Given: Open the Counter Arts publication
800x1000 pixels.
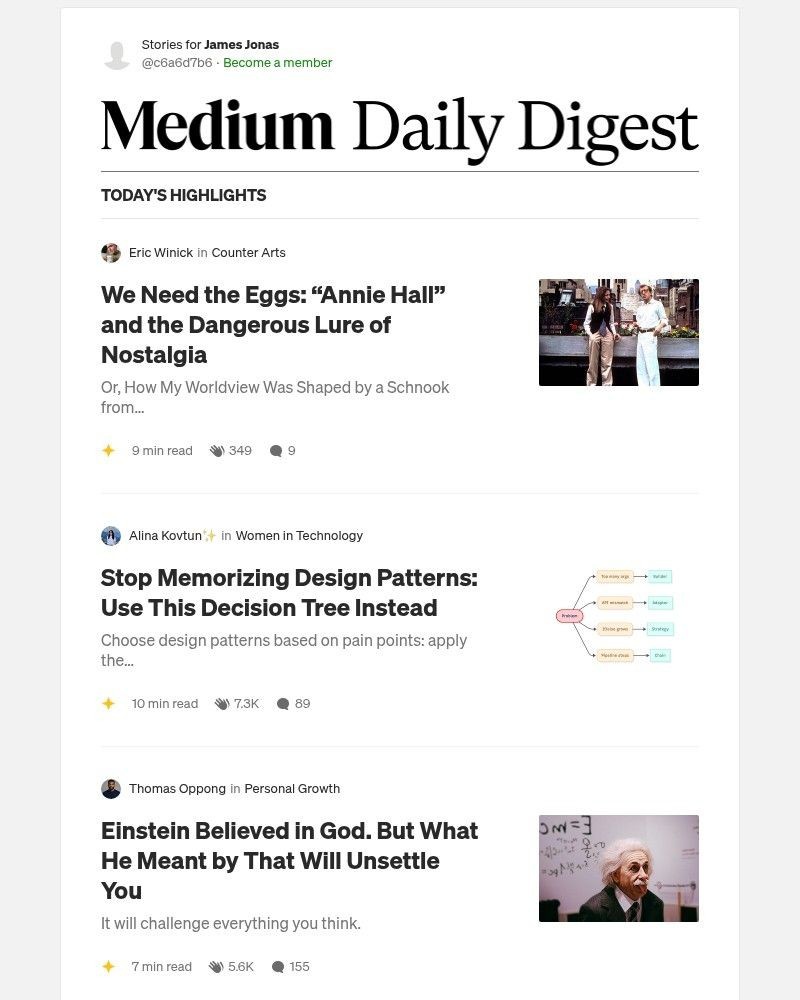Looking at the screenshot, I should 248,252.
